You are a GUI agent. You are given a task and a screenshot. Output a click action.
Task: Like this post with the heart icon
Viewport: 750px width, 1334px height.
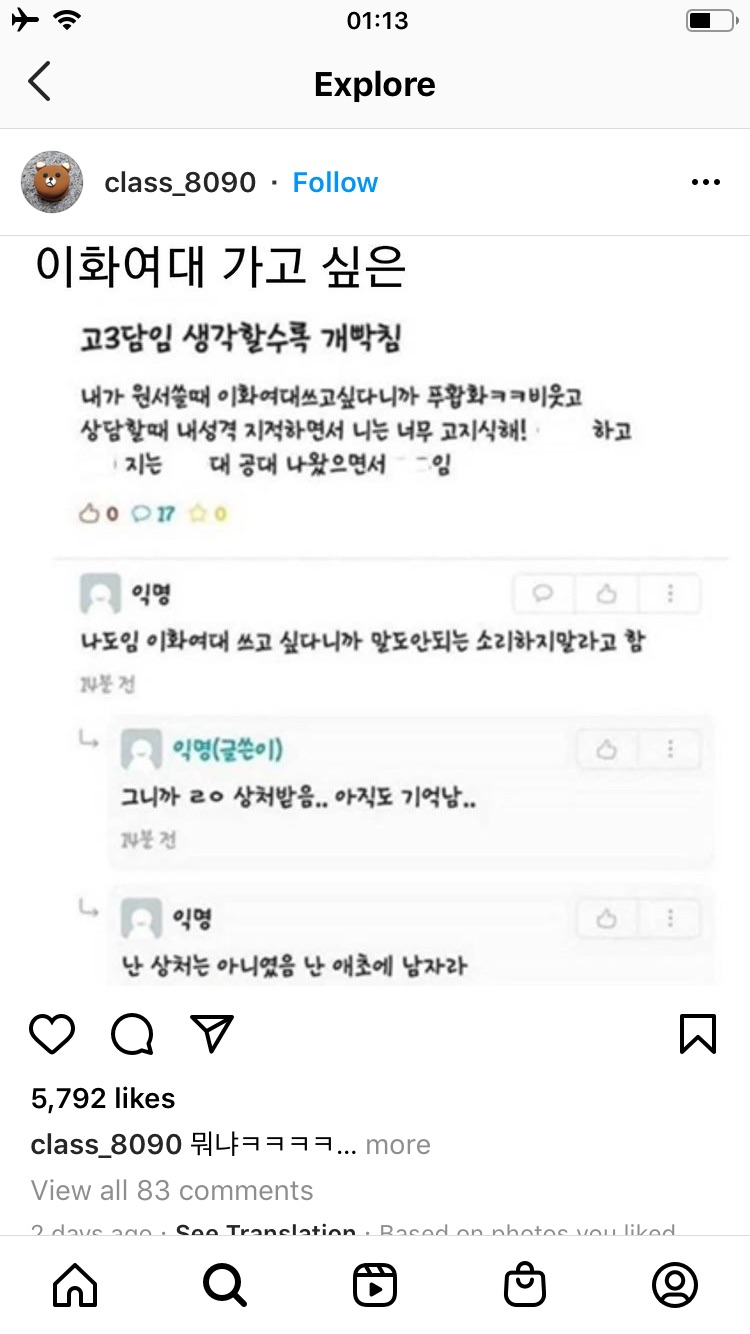tap(52, 1034)
